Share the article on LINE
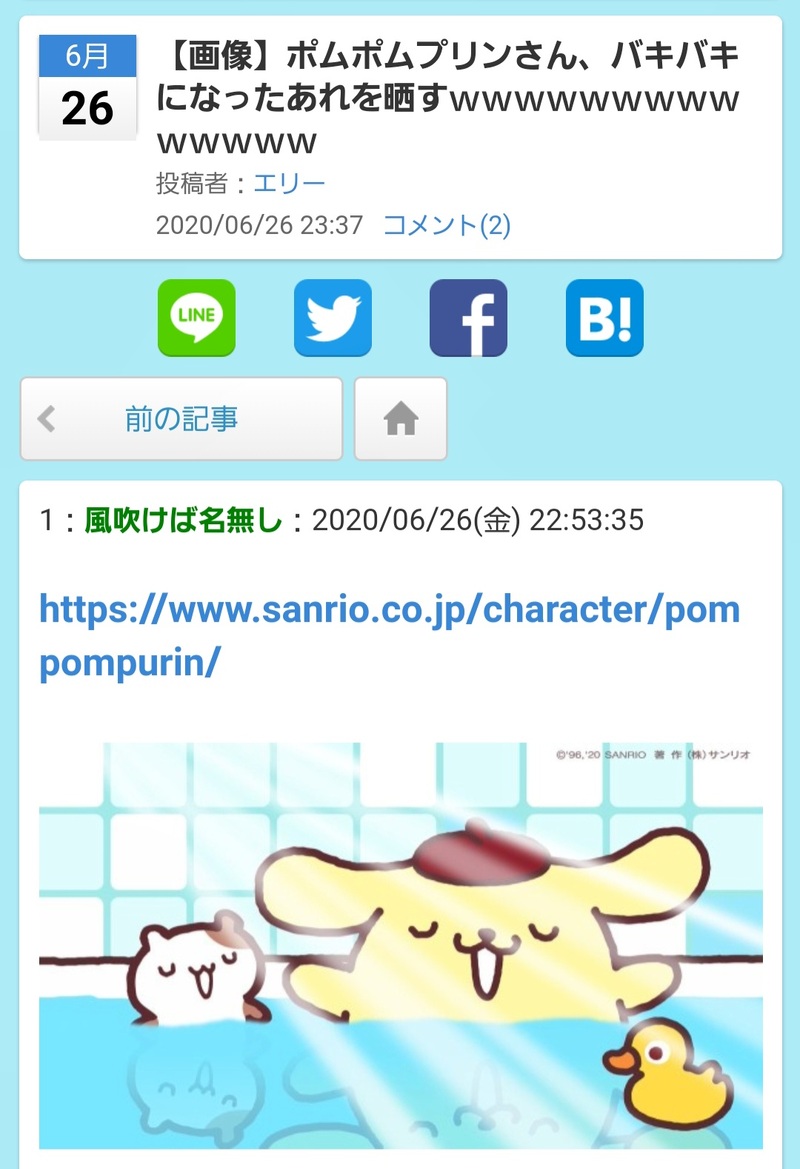Image resolution: width=800 pixels, height=1169 pixels. [x=196, y=318]
